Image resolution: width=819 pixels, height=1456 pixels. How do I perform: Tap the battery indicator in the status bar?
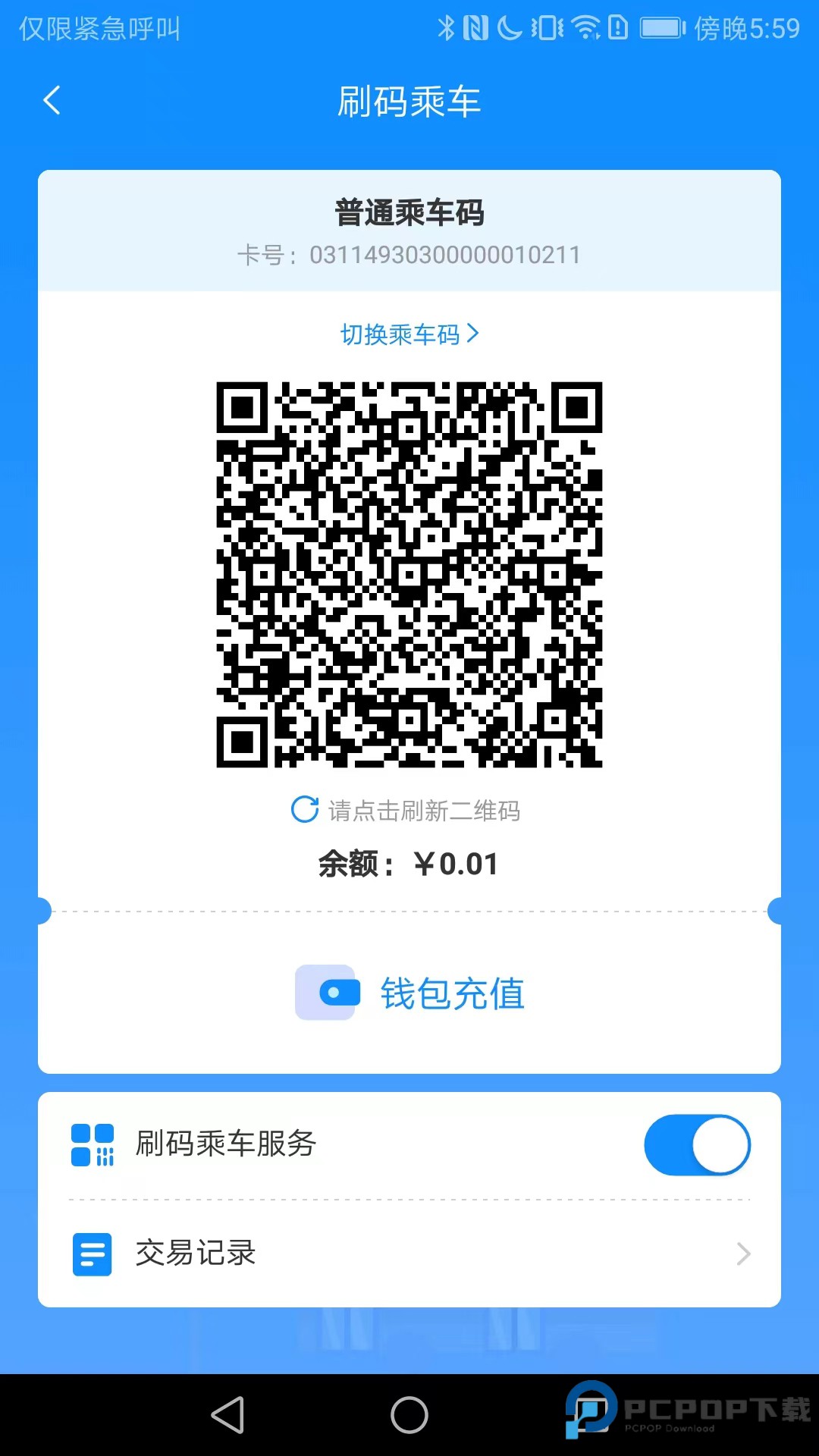[658, 27]
